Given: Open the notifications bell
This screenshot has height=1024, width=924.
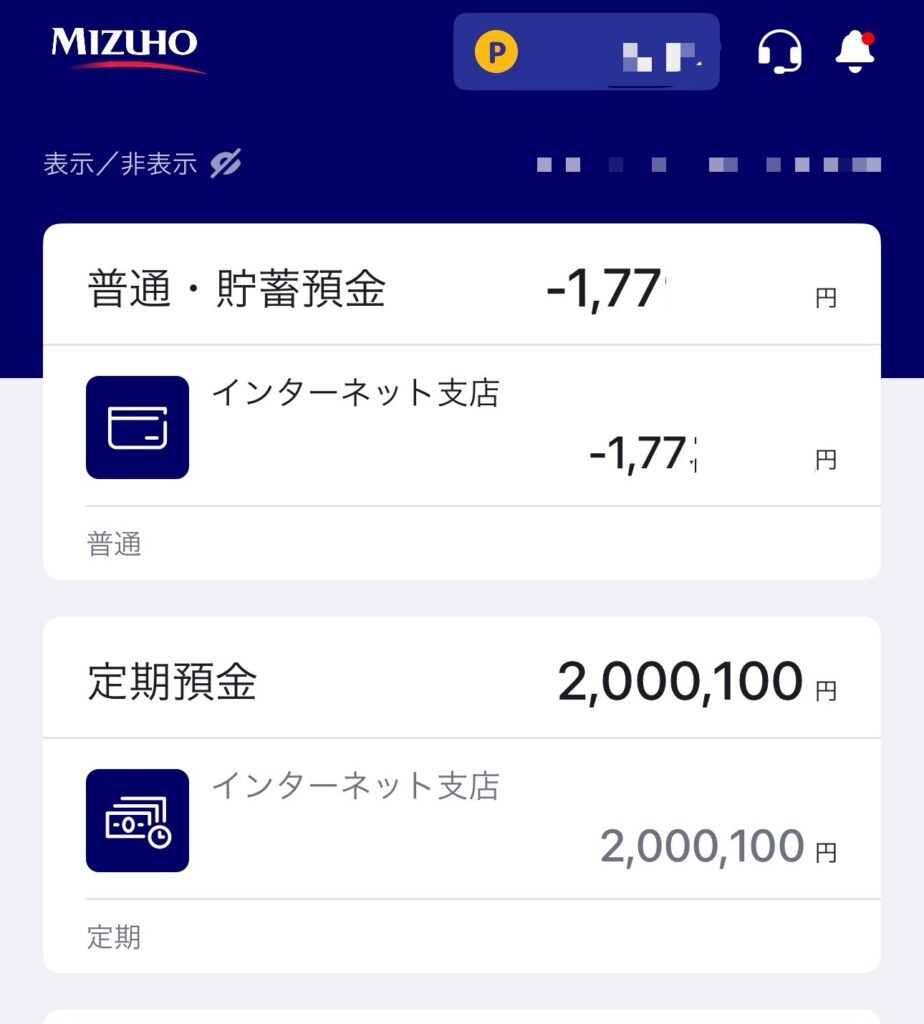Looking at the screenshot, I should [x=855, y=50].
